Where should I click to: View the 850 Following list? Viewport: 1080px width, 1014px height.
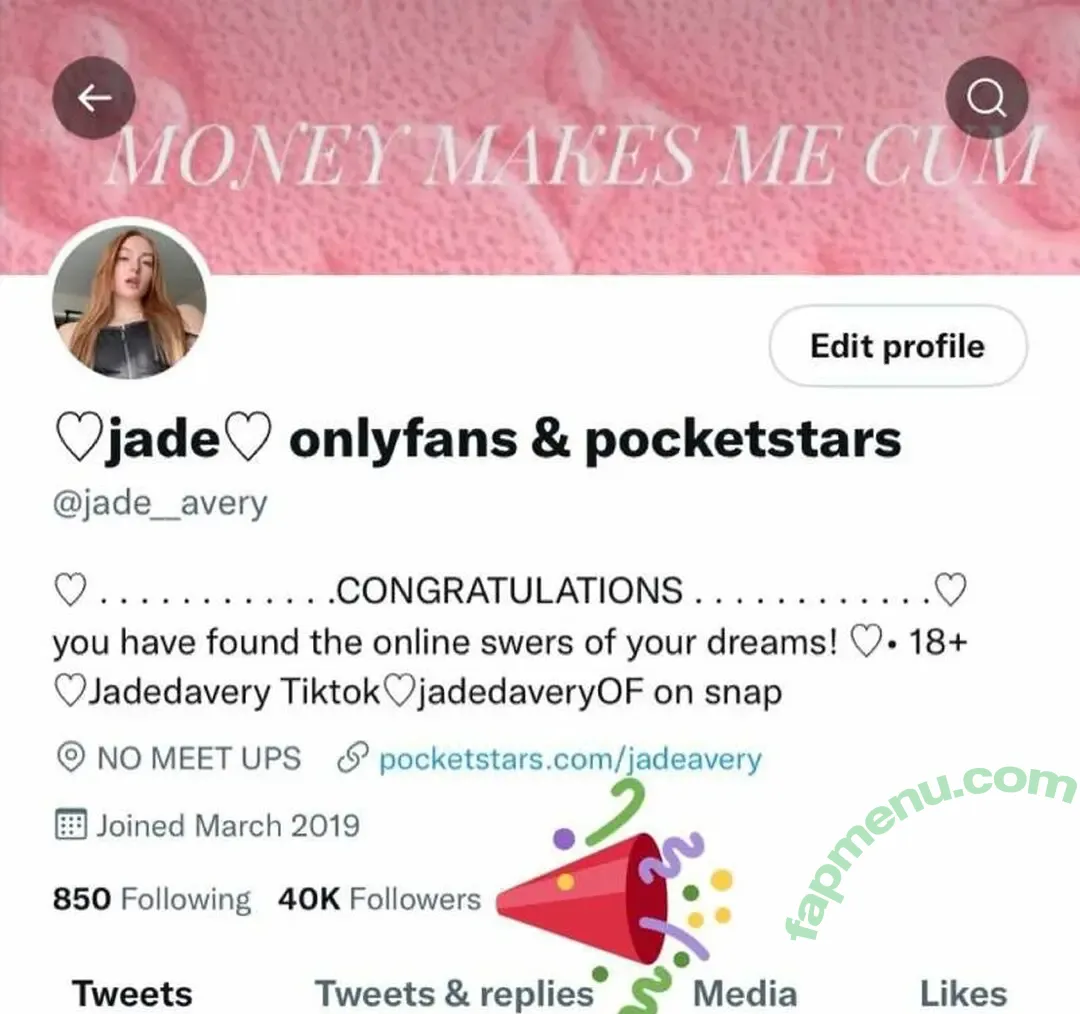151,899
